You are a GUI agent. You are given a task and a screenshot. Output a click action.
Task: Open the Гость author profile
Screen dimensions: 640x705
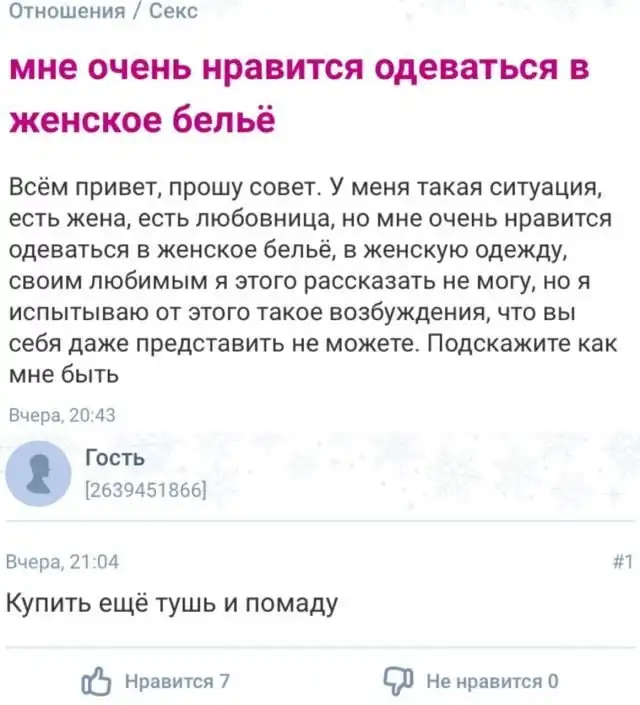[115, 458]
